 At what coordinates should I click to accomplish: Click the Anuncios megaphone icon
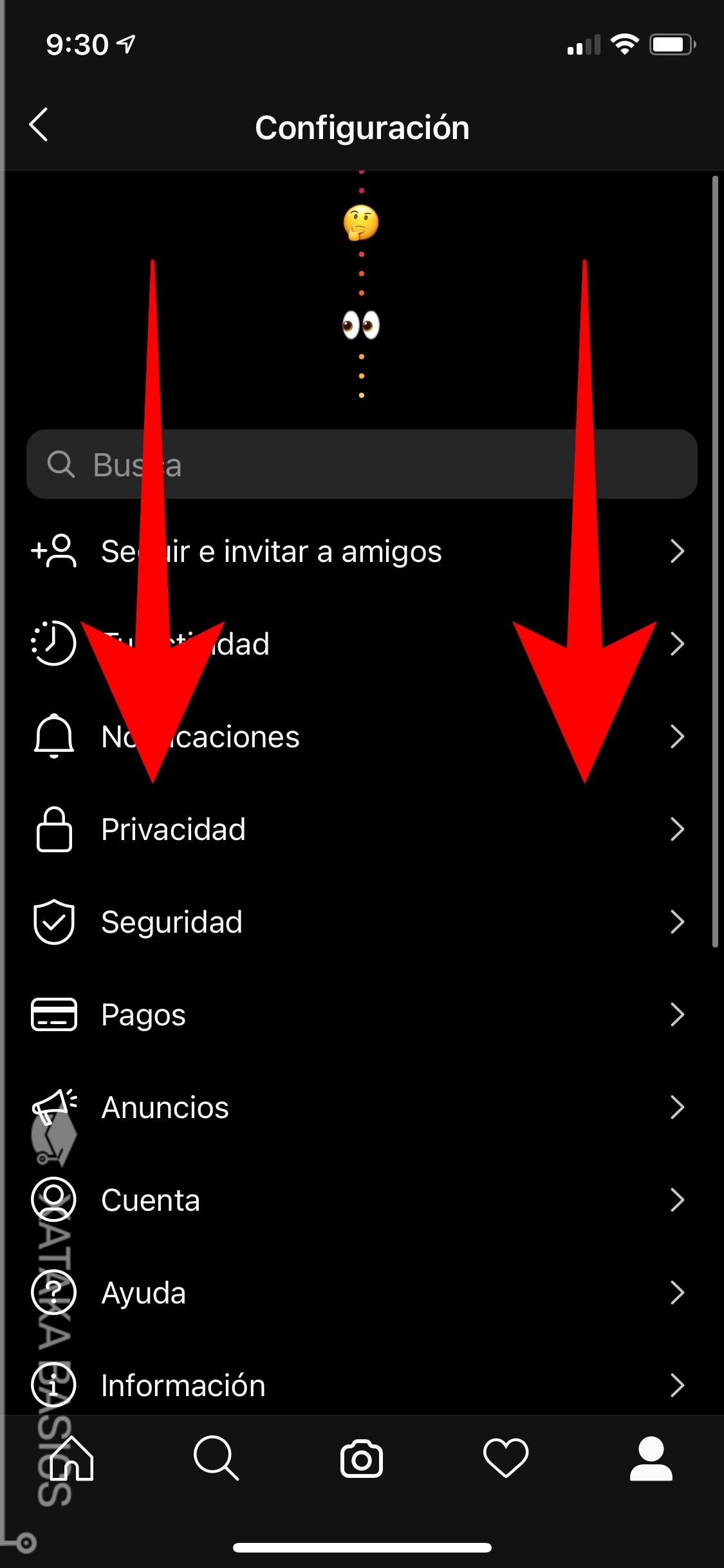[54, 1107]
